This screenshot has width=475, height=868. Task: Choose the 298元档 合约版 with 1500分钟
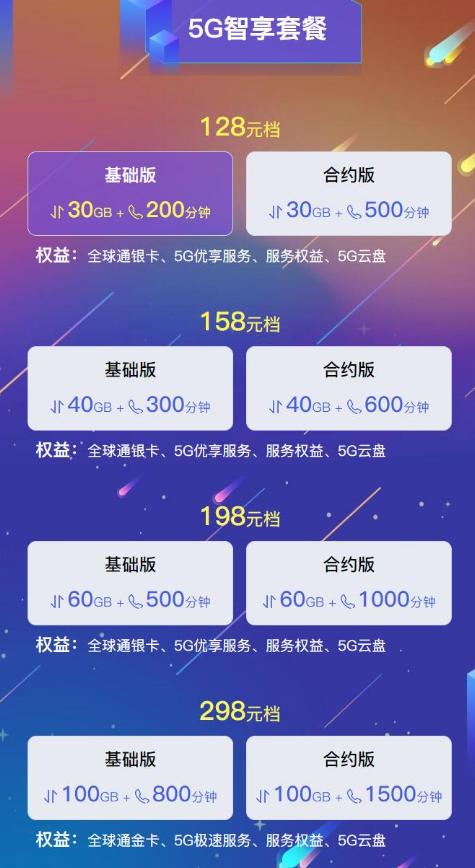coord(349,778)
